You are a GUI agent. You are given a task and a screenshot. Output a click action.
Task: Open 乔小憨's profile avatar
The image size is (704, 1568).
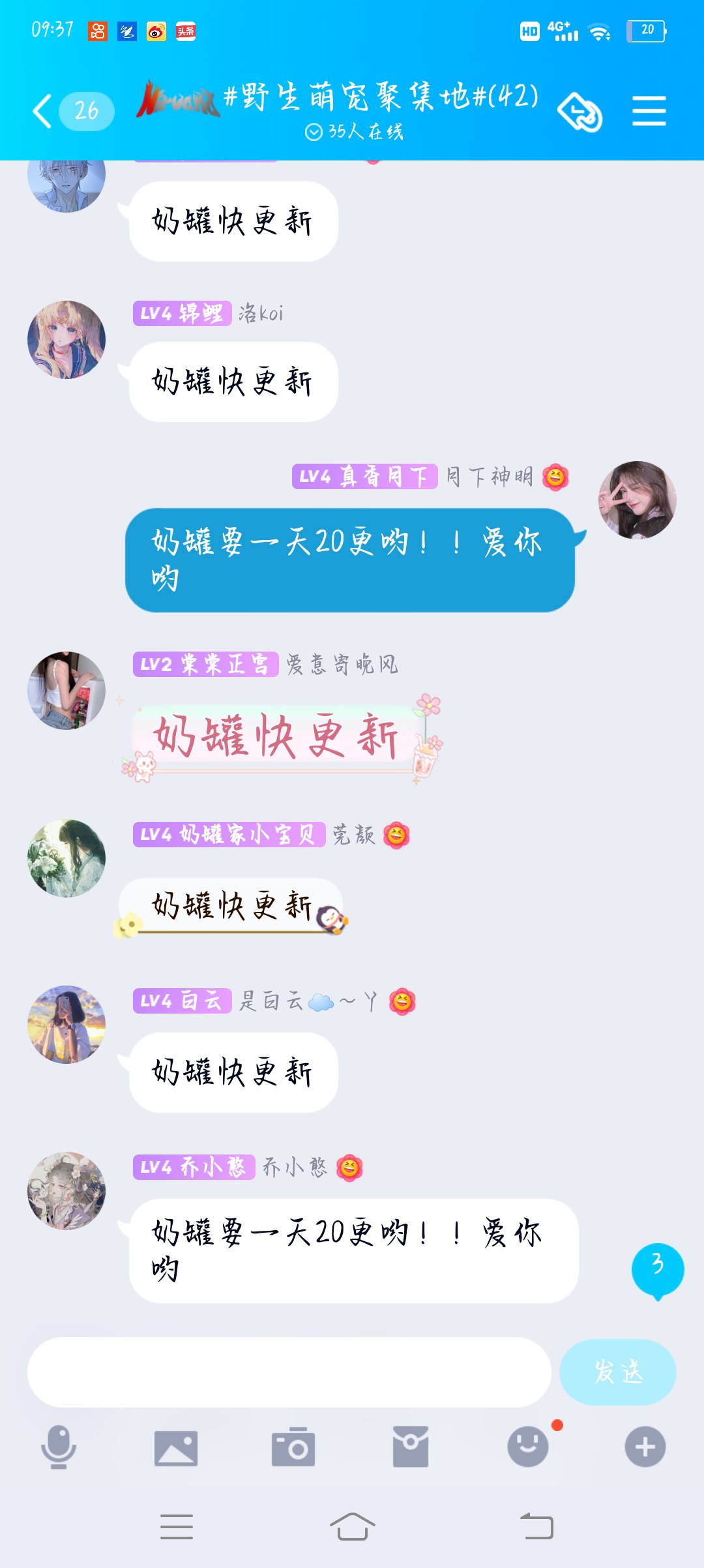click(66, 1191)
